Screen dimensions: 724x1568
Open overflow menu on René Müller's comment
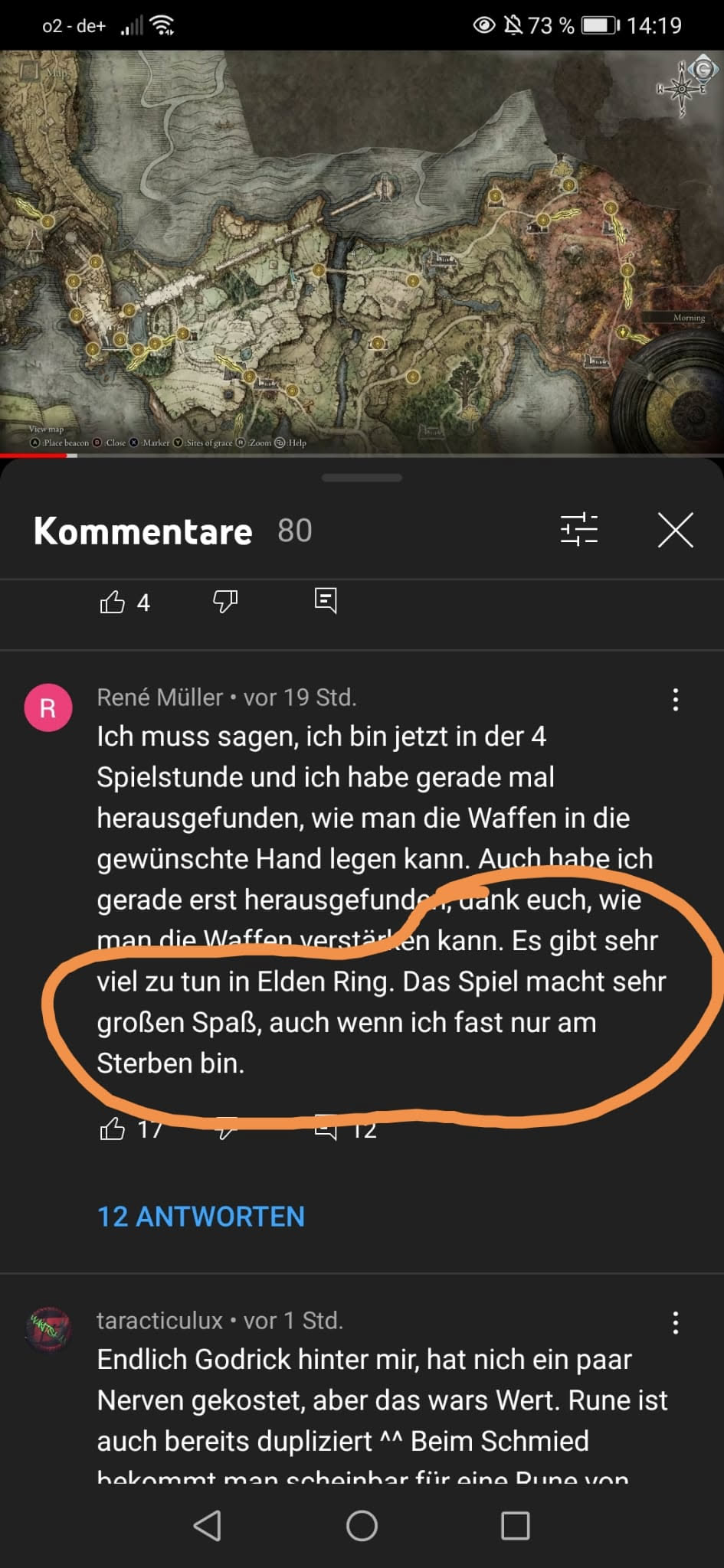click(x=675, y=700)
